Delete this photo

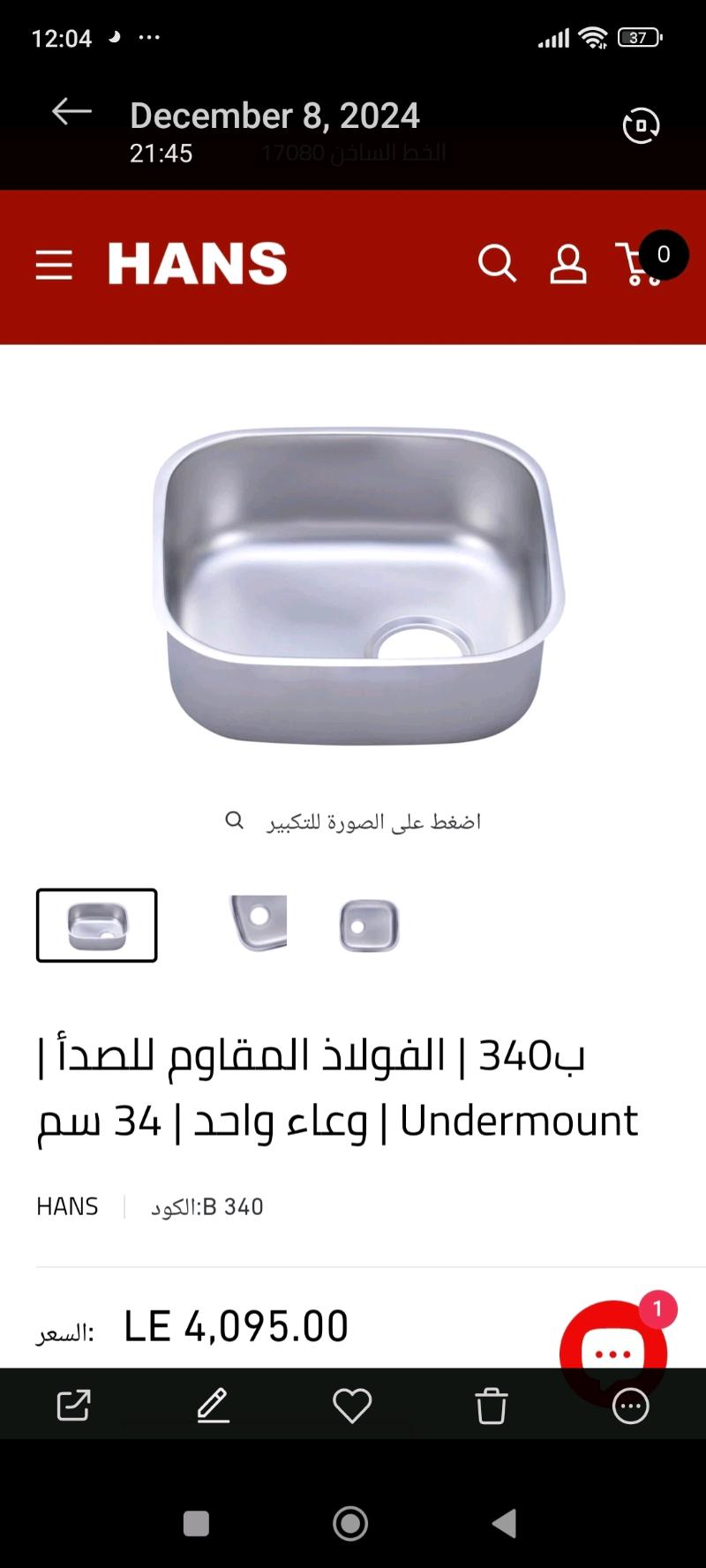tap(492, 1406)
